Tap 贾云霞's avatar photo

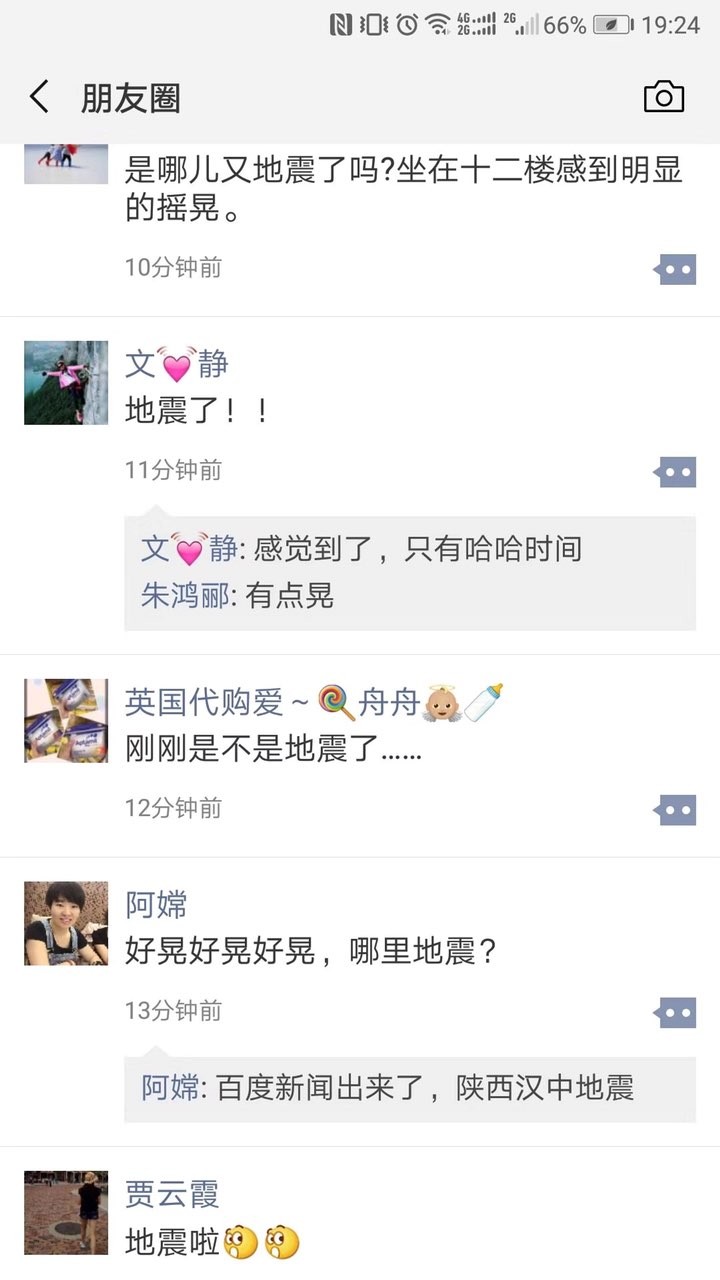click(66, 1212)
